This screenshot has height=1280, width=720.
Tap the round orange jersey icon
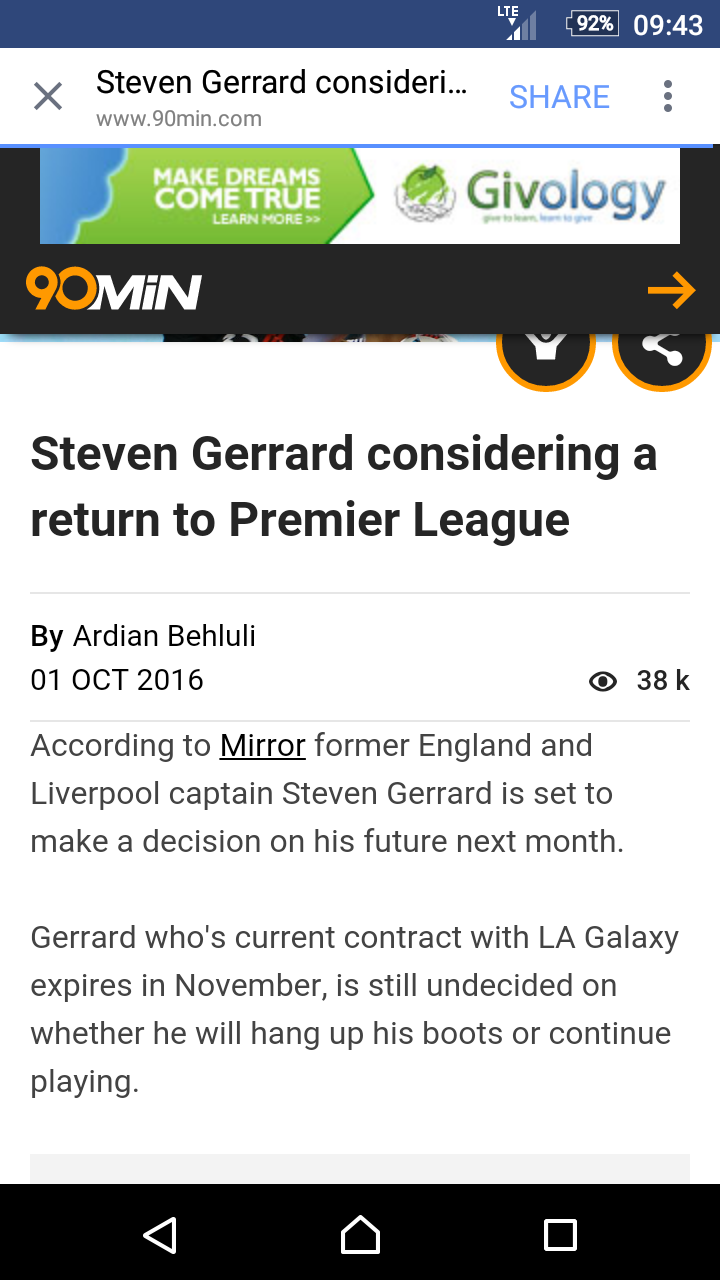(x=546, y=347)
